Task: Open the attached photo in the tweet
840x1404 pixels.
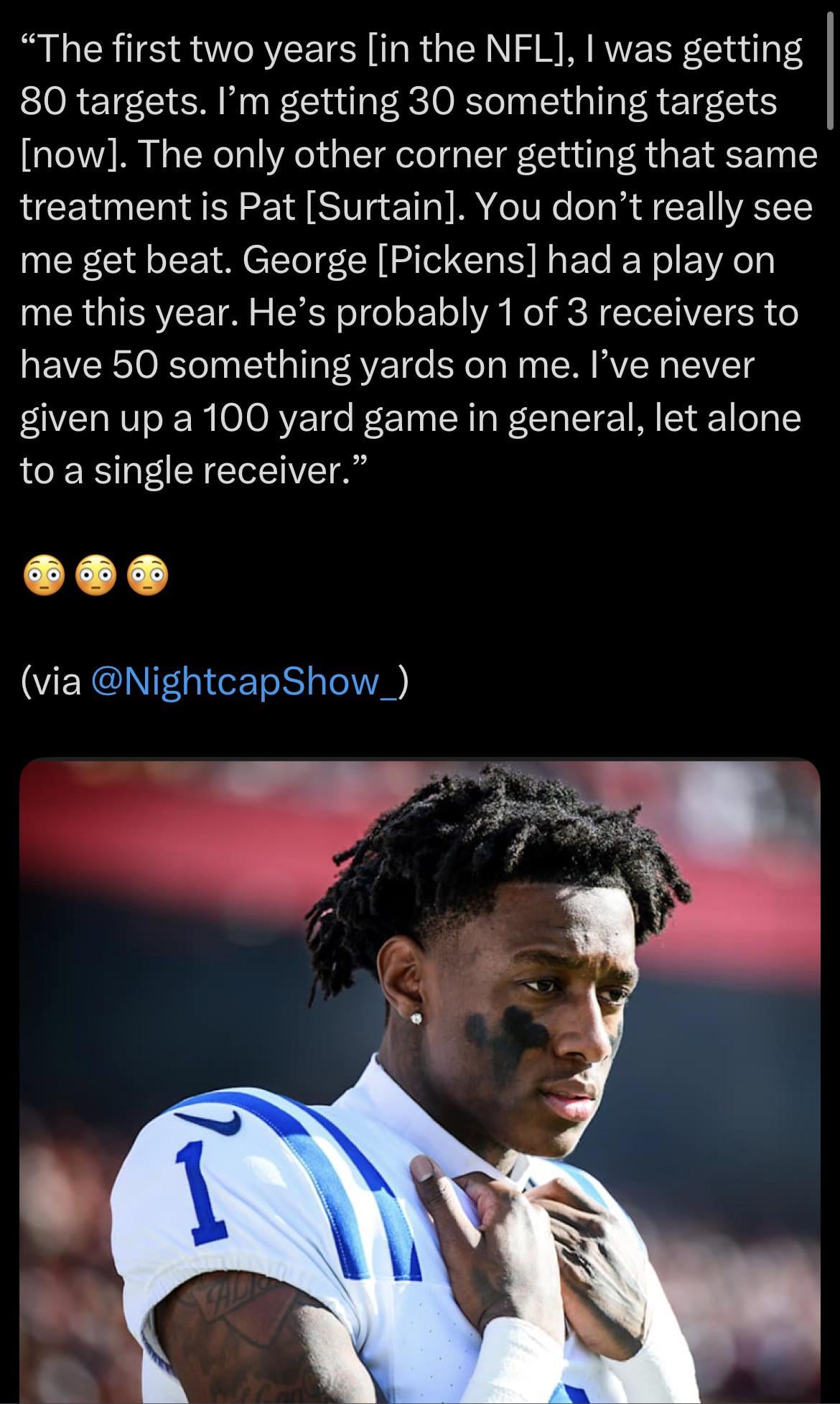Action: click(420, 1077)
